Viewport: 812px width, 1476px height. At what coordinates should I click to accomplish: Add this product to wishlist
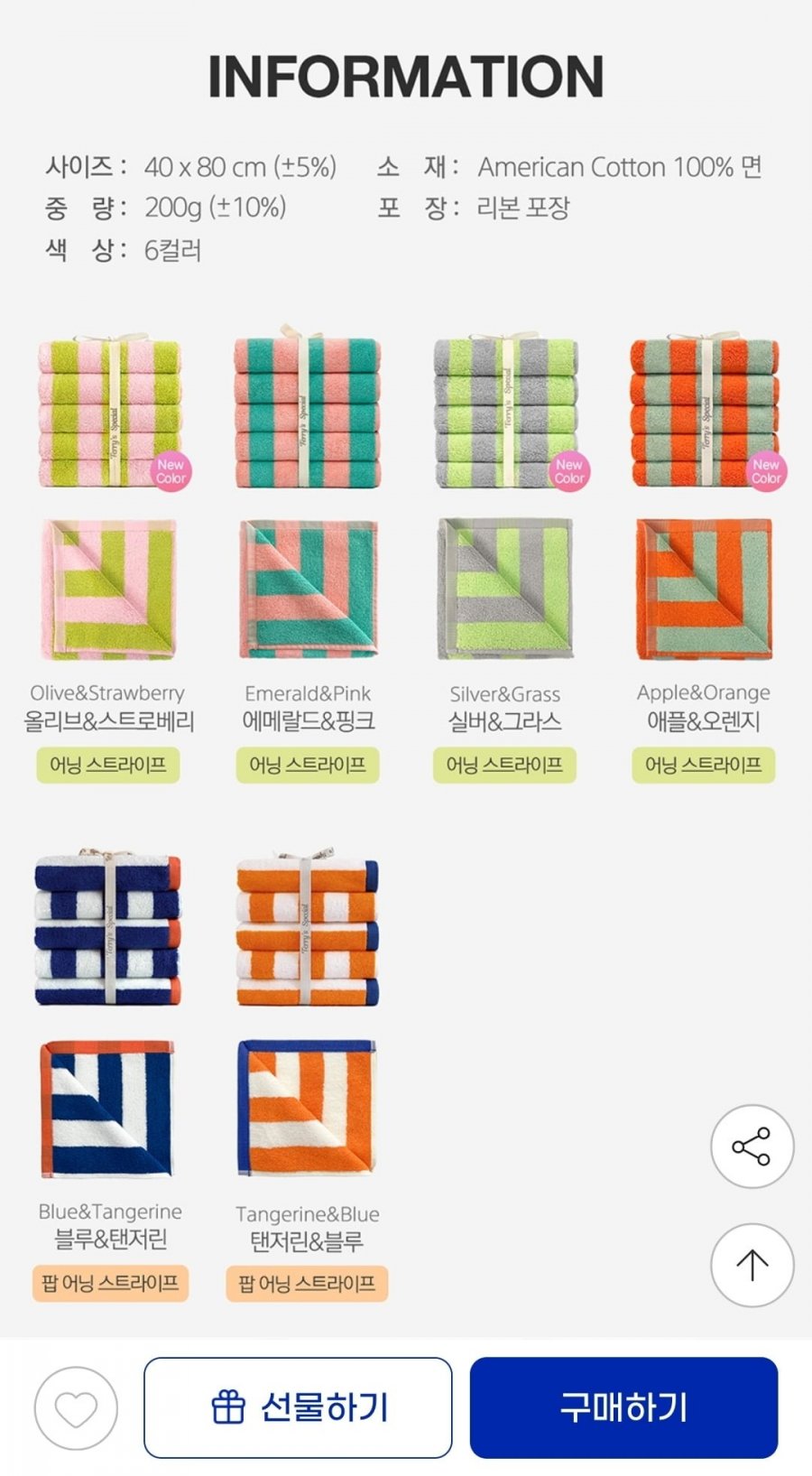click(x=76, y=1408)
